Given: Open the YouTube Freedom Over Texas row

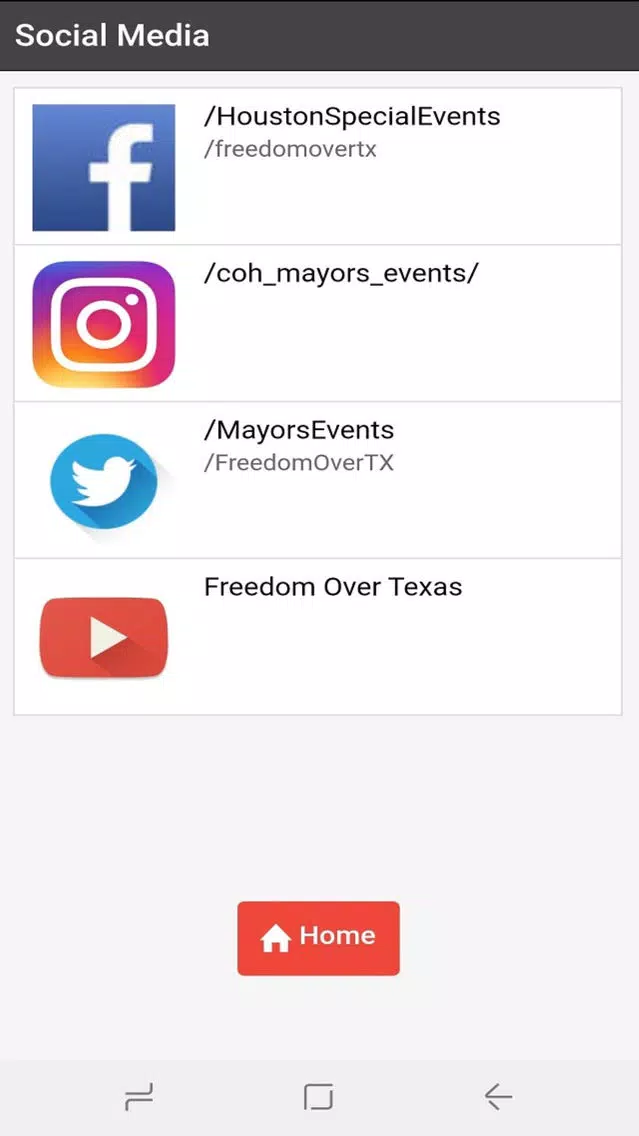Looking at the screenshot, I should [x=318, y=637].
